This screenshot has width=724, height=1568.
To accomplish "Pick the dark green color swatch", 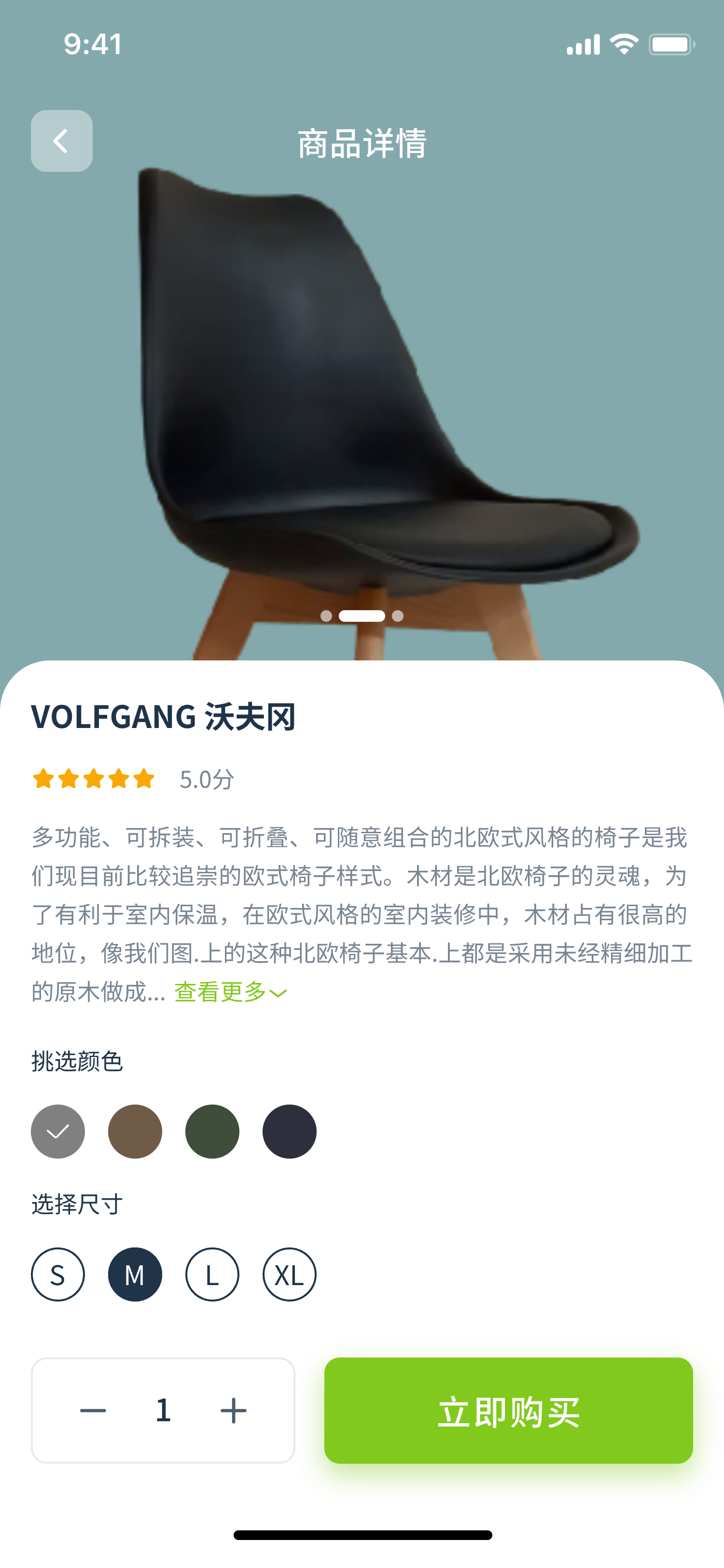I will coord(212,1132).
